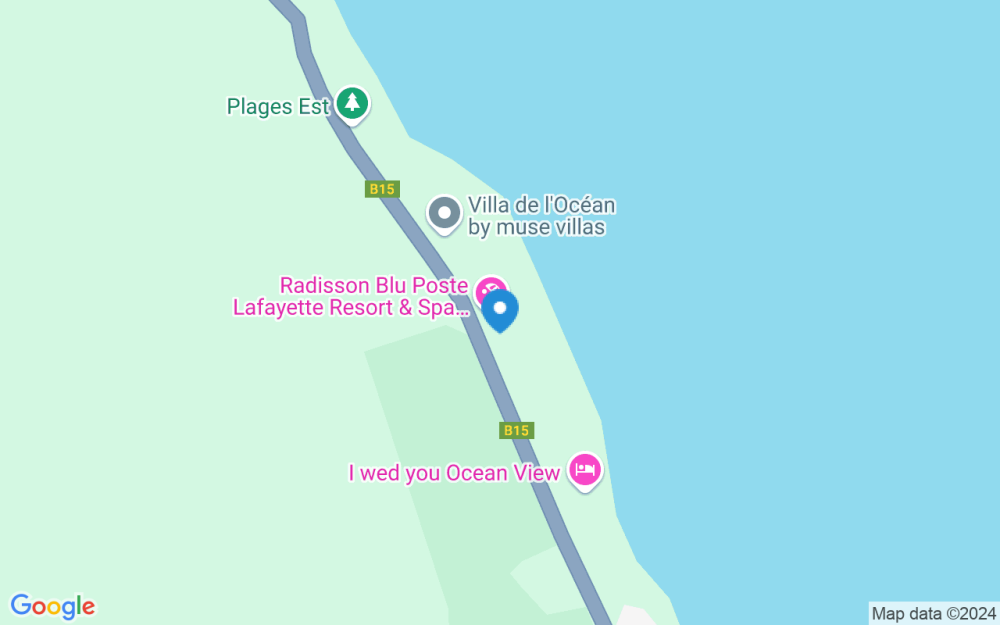Image resolution: width=1000 pixels, height=625 pixels.
Task: Open the Plages Est park marker
Action: (x=351, y=102)
